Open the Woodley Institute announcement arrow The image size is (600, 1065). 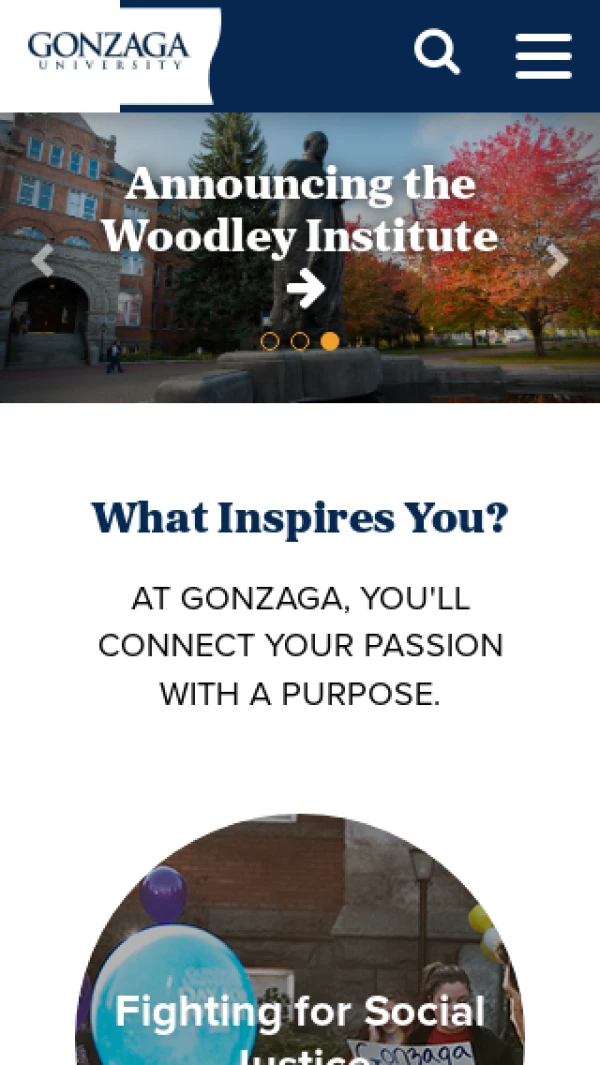[305, 289]
